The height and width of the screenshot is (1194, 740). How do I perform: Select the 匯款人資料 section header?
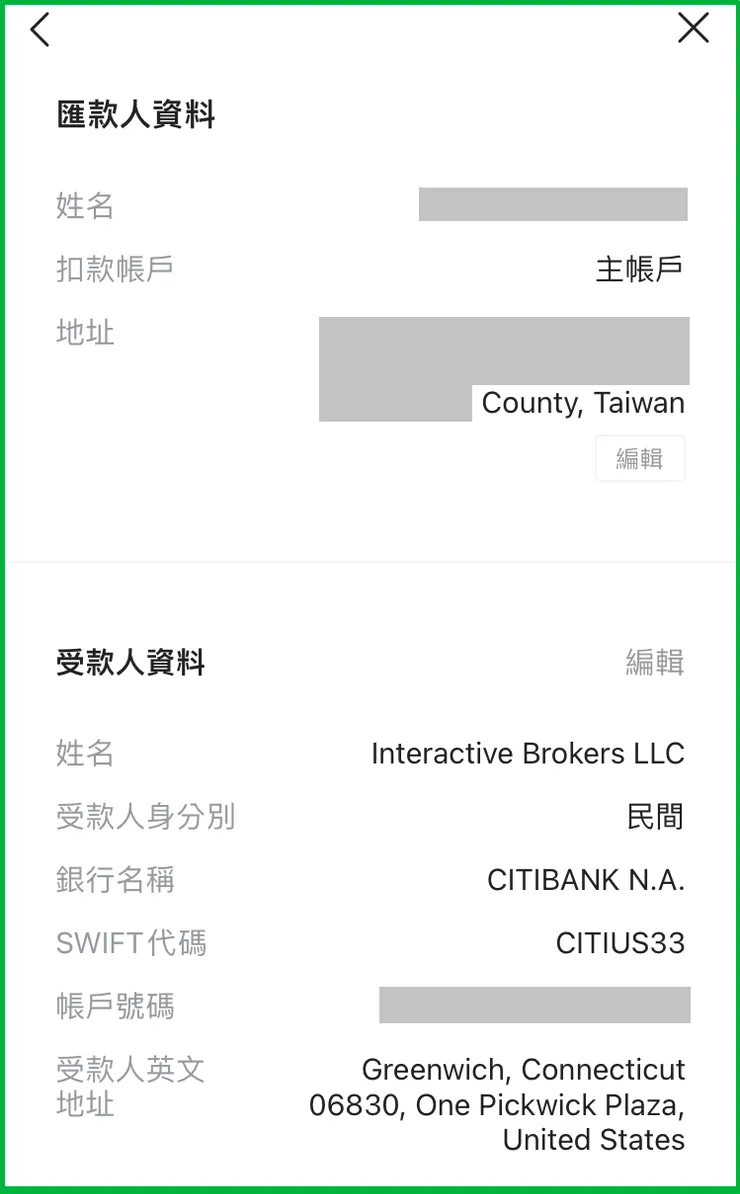(134, 115)
